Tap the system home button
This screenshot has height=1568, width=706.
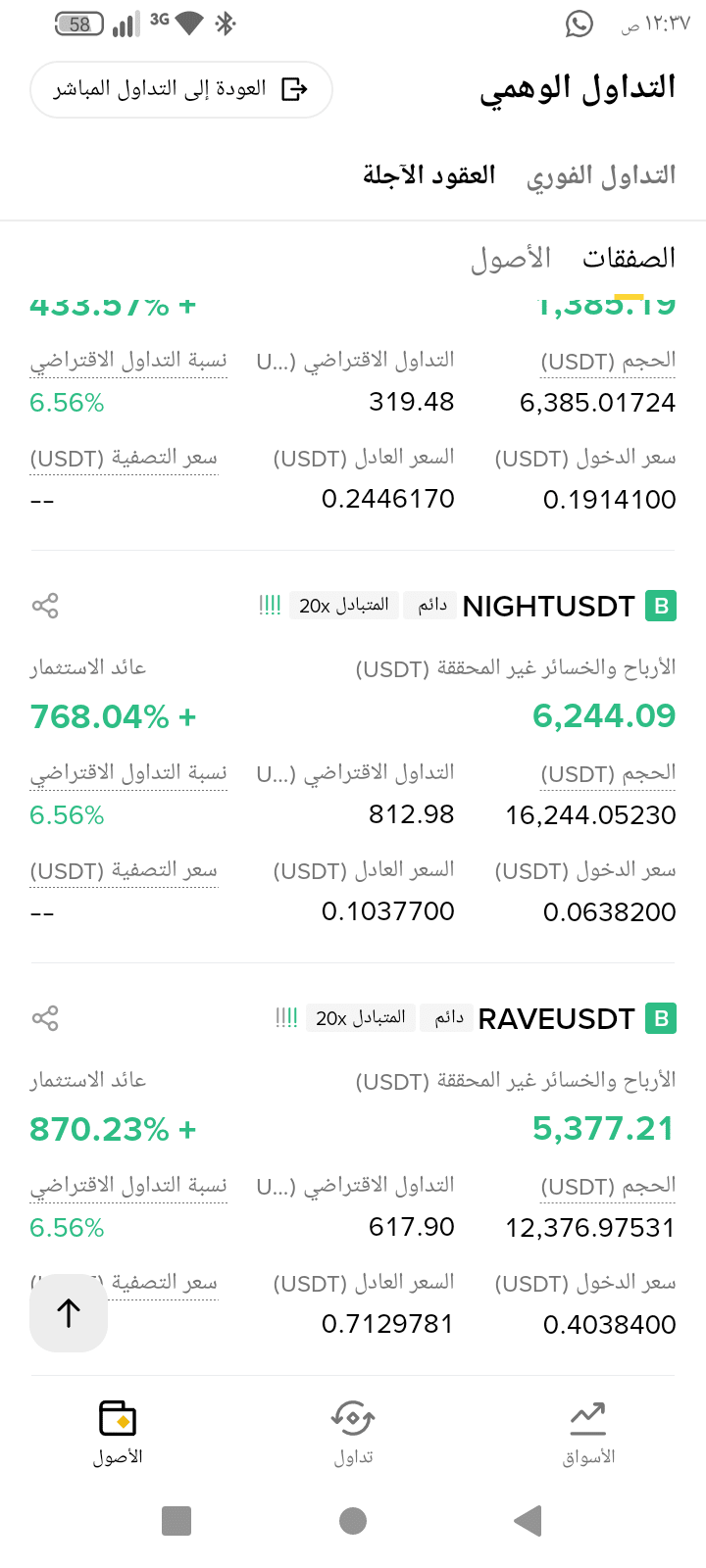[x=353, y=1521]
